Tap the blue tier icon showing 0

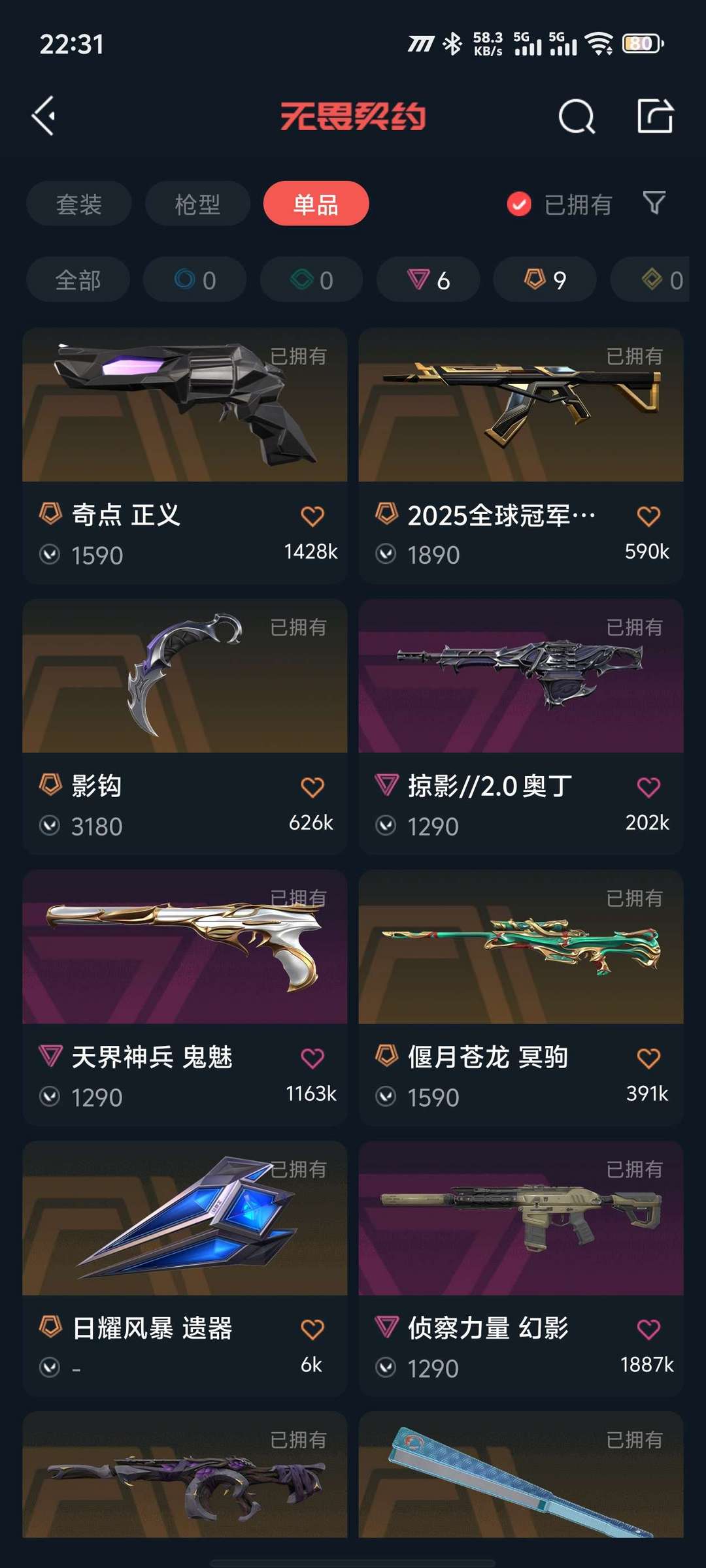[194, 280]
